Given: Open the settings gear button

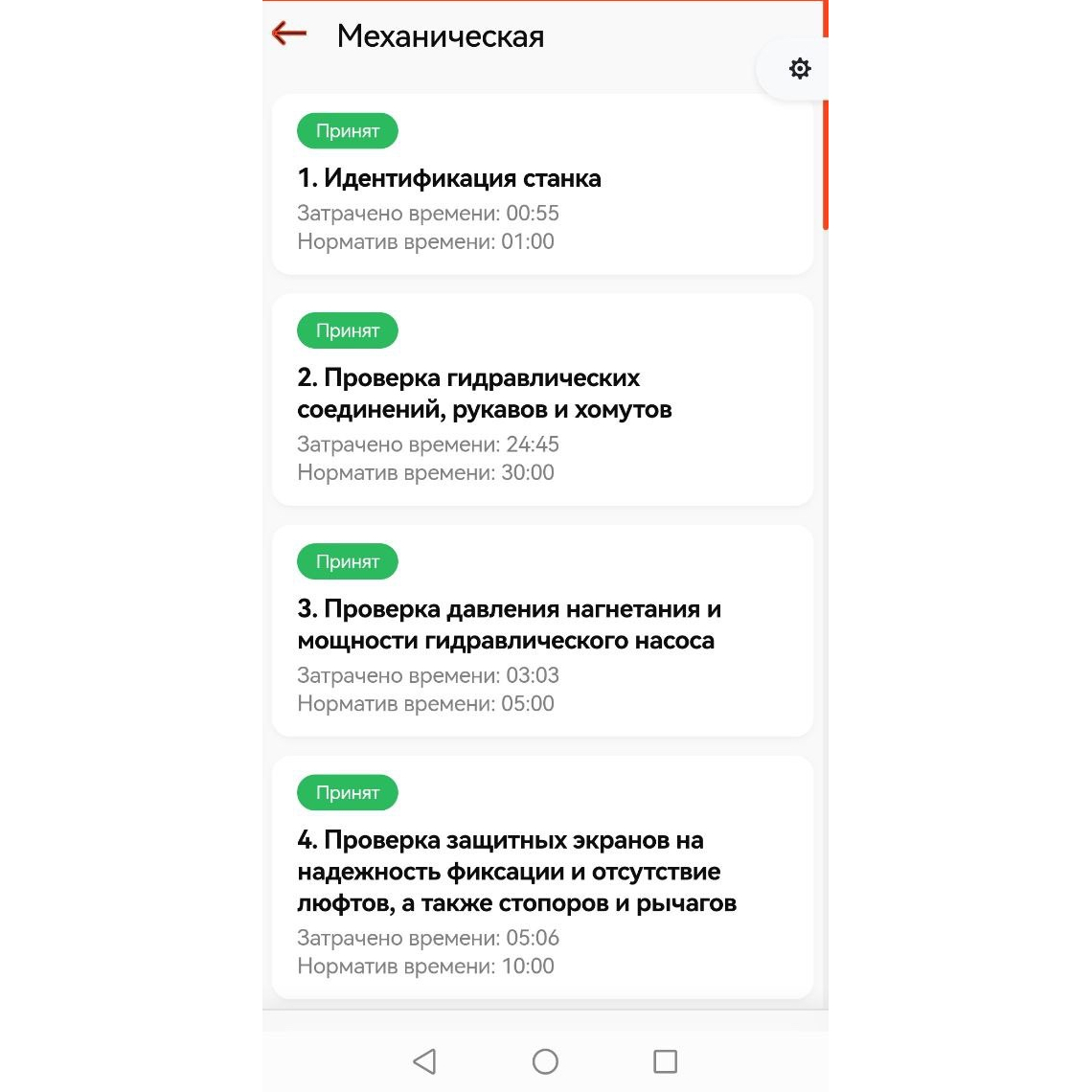Looking at the screenshot, I should 800,69.
